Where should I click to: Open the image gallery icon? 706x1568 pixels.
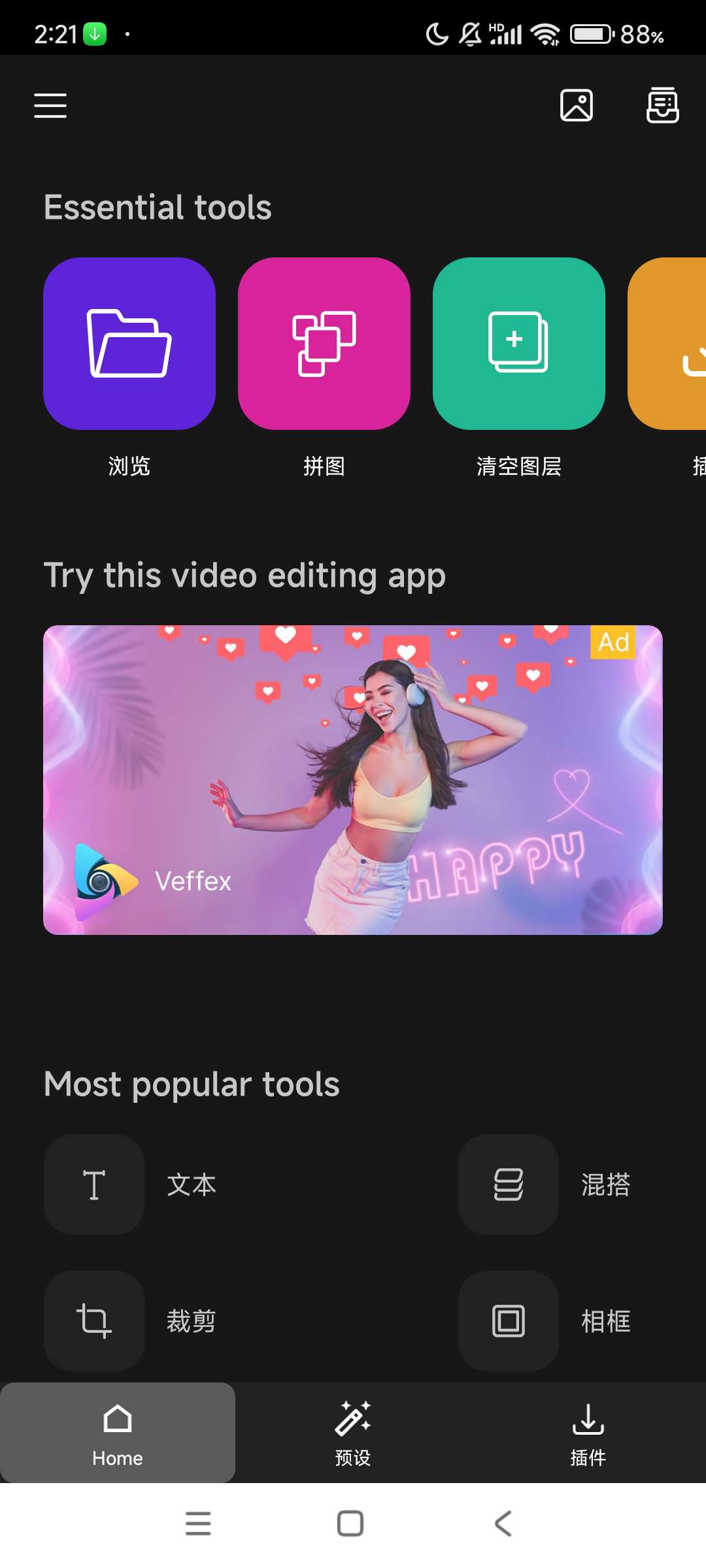pyautogui.click(x=577, y=105)
